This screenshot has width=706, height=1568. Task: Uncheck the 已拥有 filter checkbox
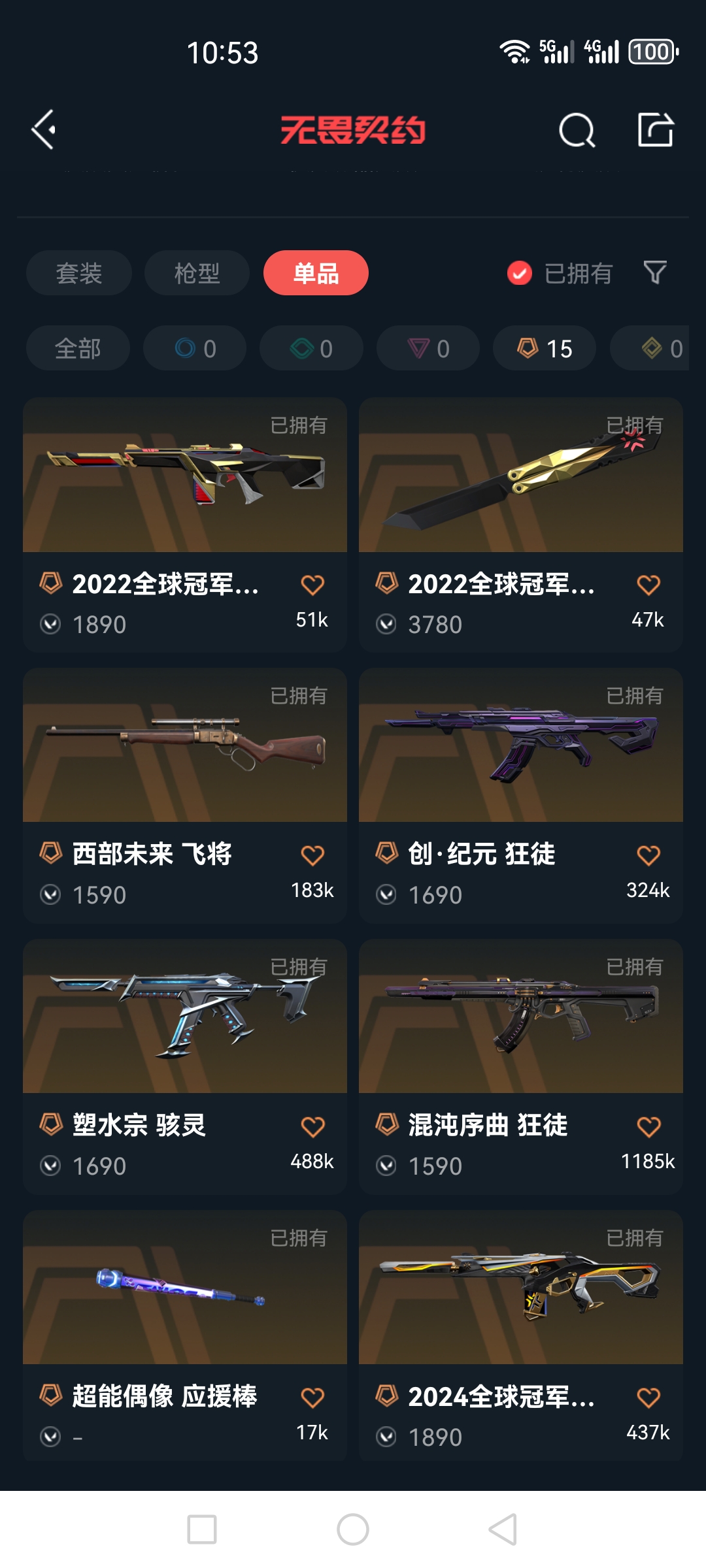pyautogui.click(x=520, y=273)
